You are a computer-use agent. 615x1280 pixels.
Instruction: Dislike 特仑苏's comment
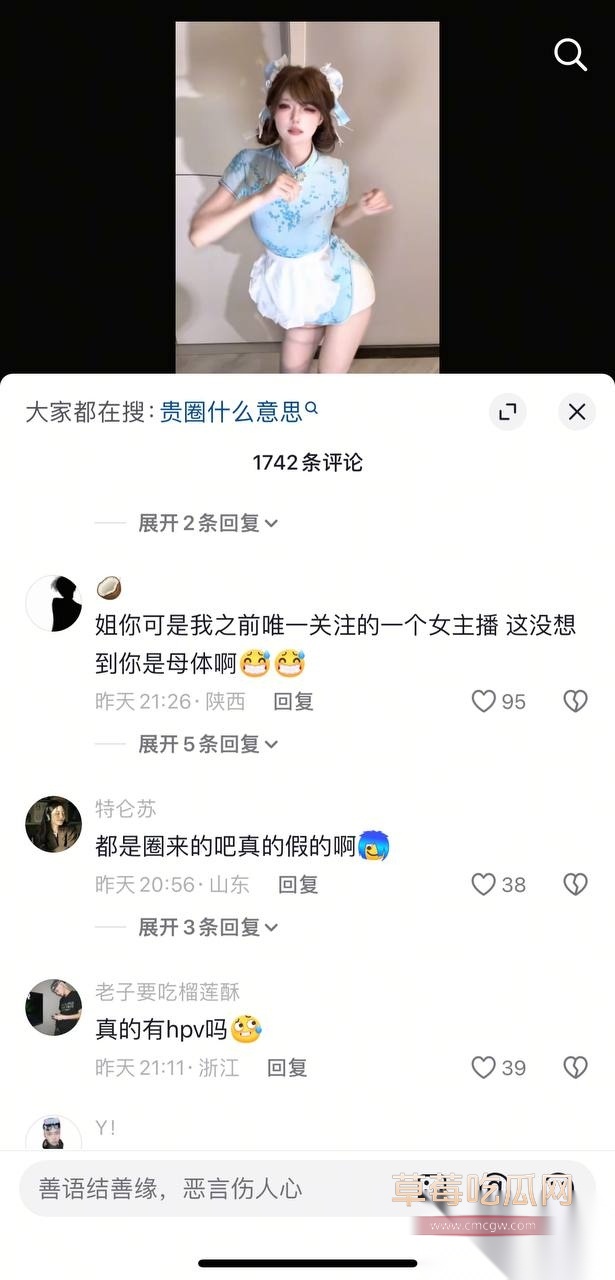(575, 885)
